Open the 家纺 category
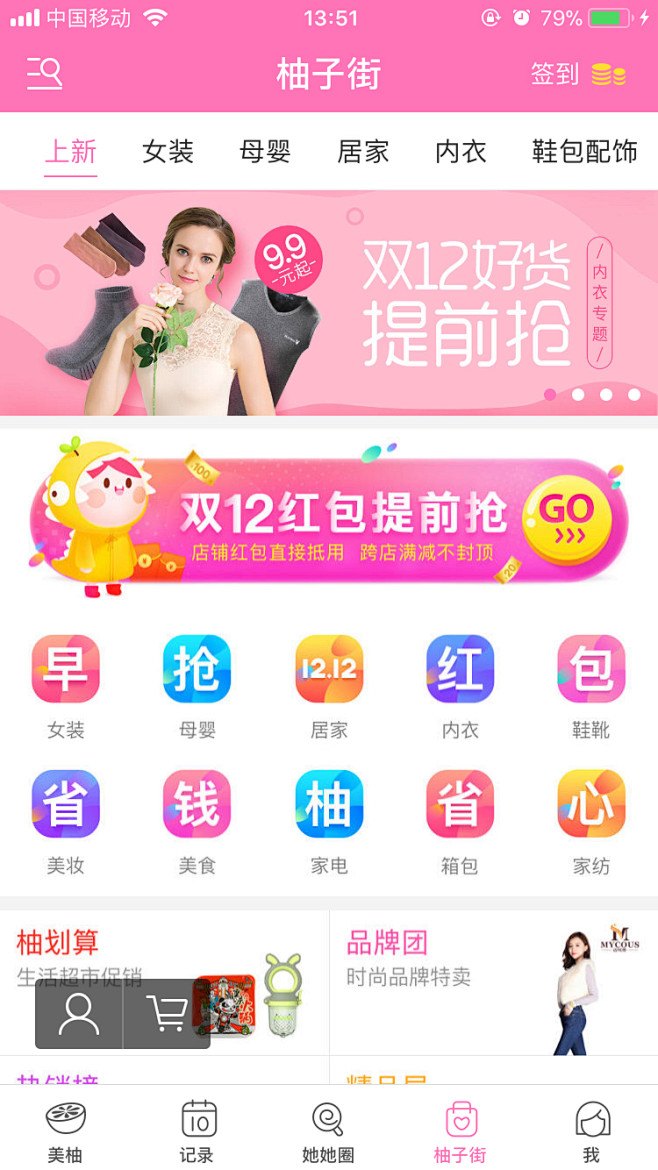The image size is (658, 1170). click(591, 805)
